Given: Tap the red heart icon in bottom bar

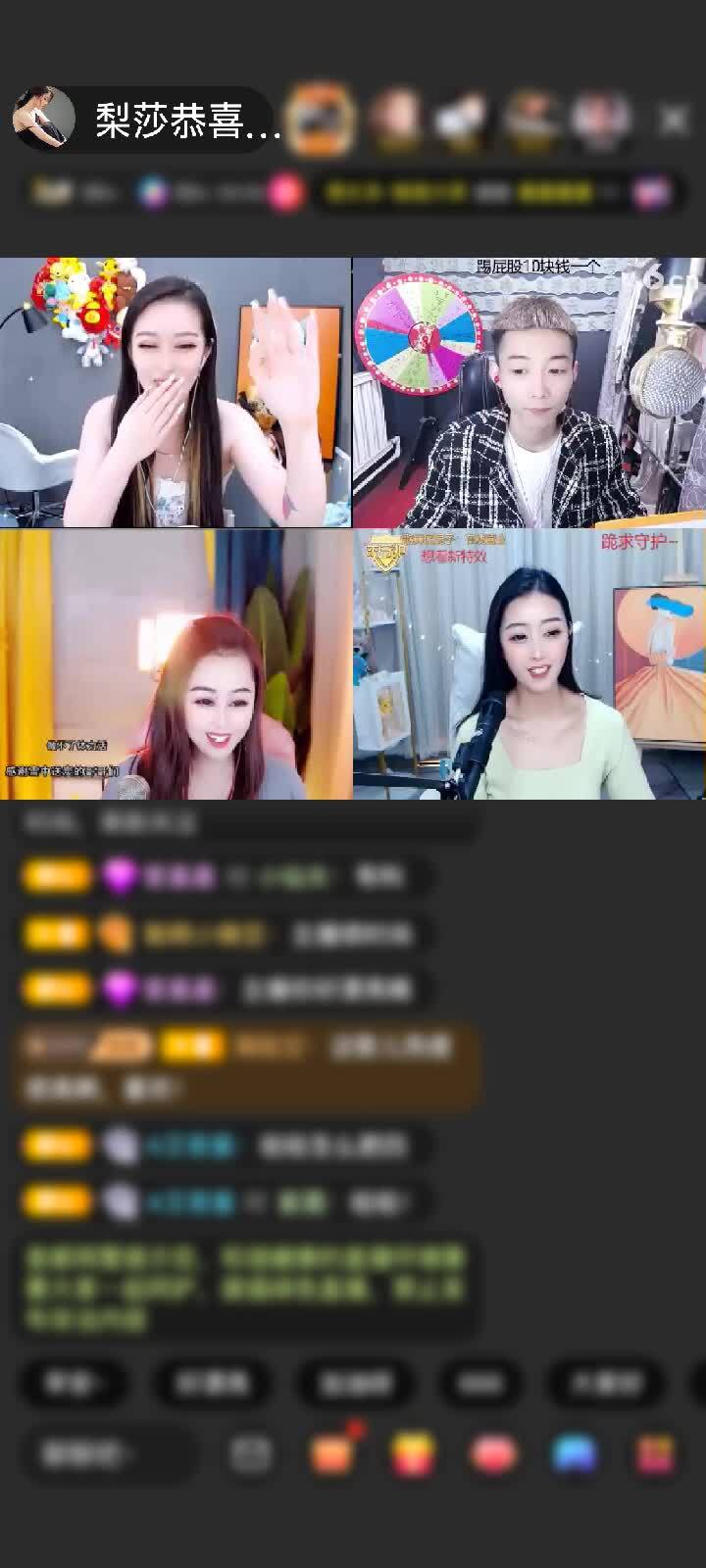Looking at the screenshot, I should click(494, 1454).
